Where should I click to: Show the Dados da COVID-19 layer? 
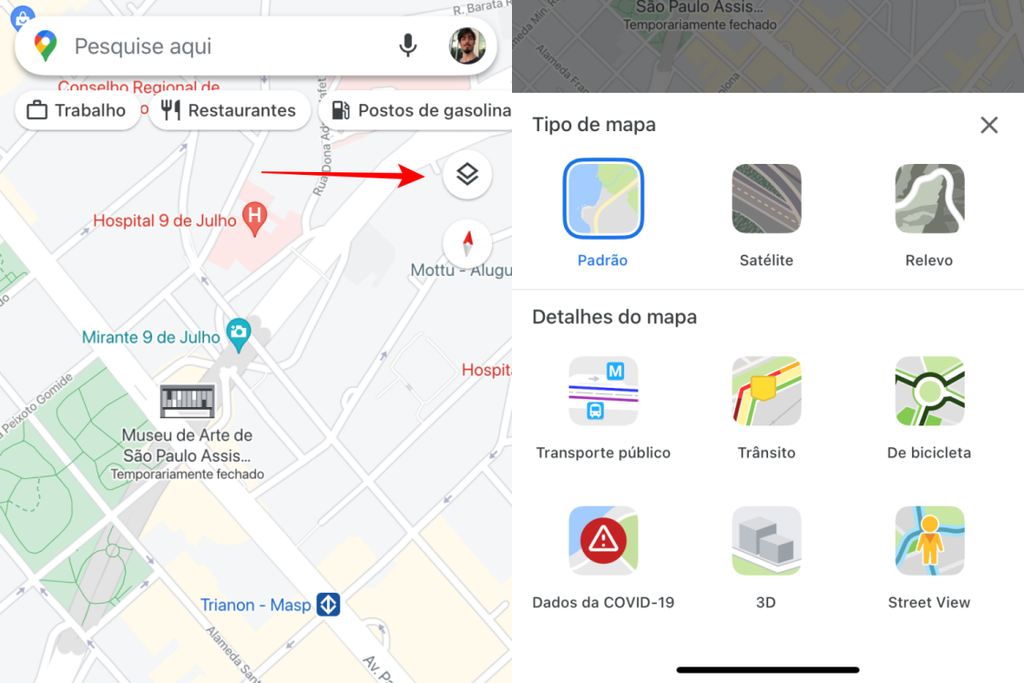(x=603, y=541)
